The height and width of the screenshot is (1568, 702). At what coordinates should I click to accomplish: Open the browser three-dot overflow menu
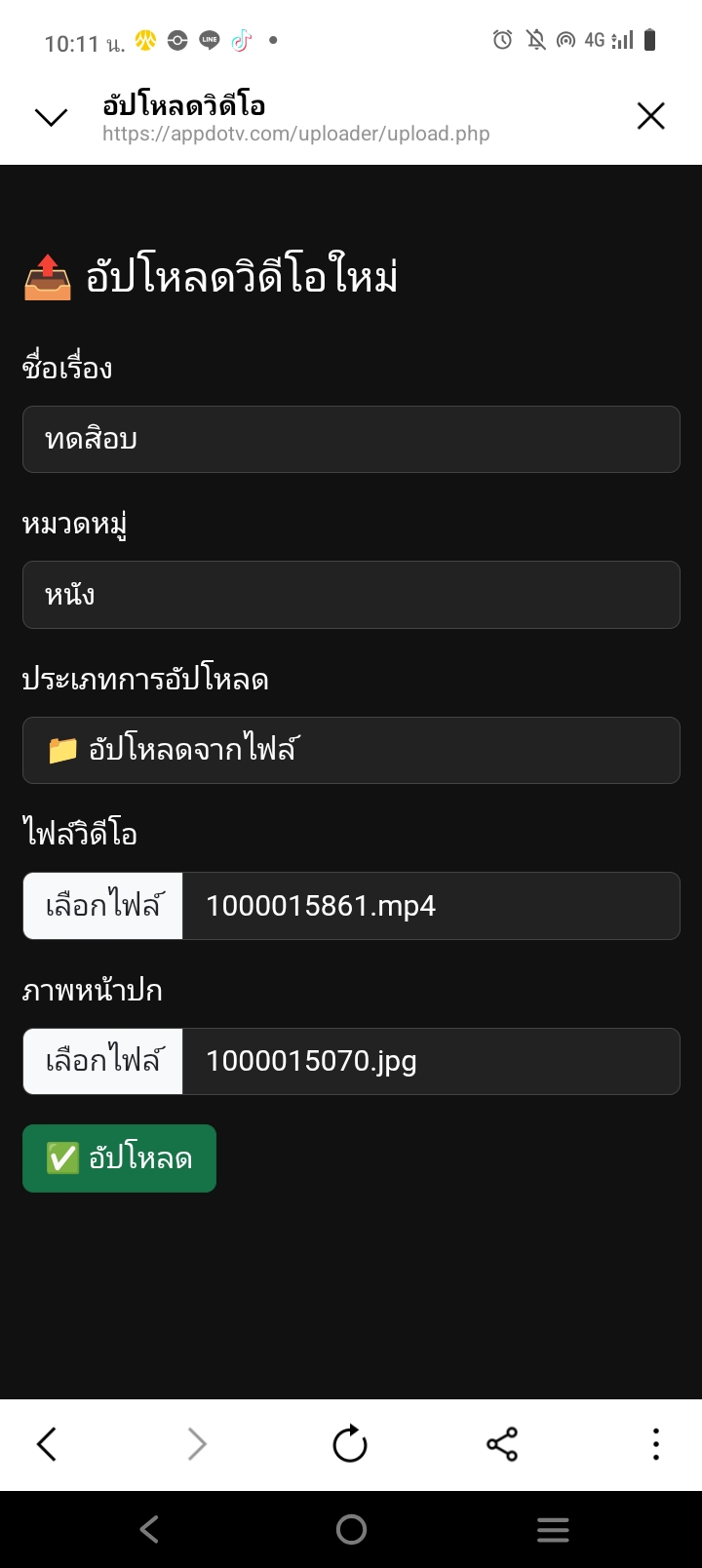pos(655,1444)
